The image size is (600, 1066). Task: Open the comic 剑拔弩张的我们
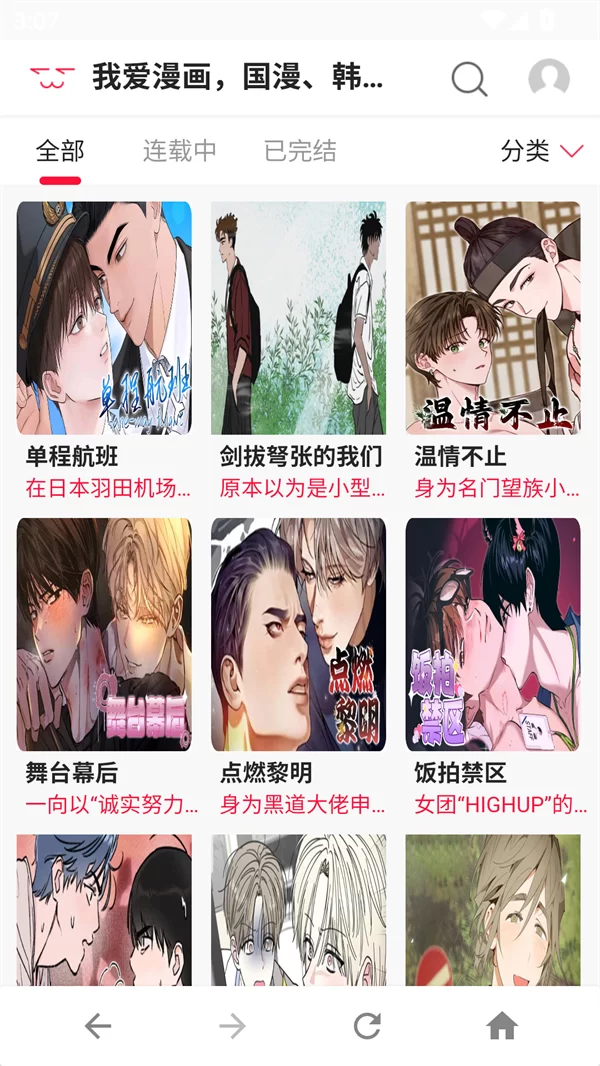pyautogui.click(x=298, y=318)
